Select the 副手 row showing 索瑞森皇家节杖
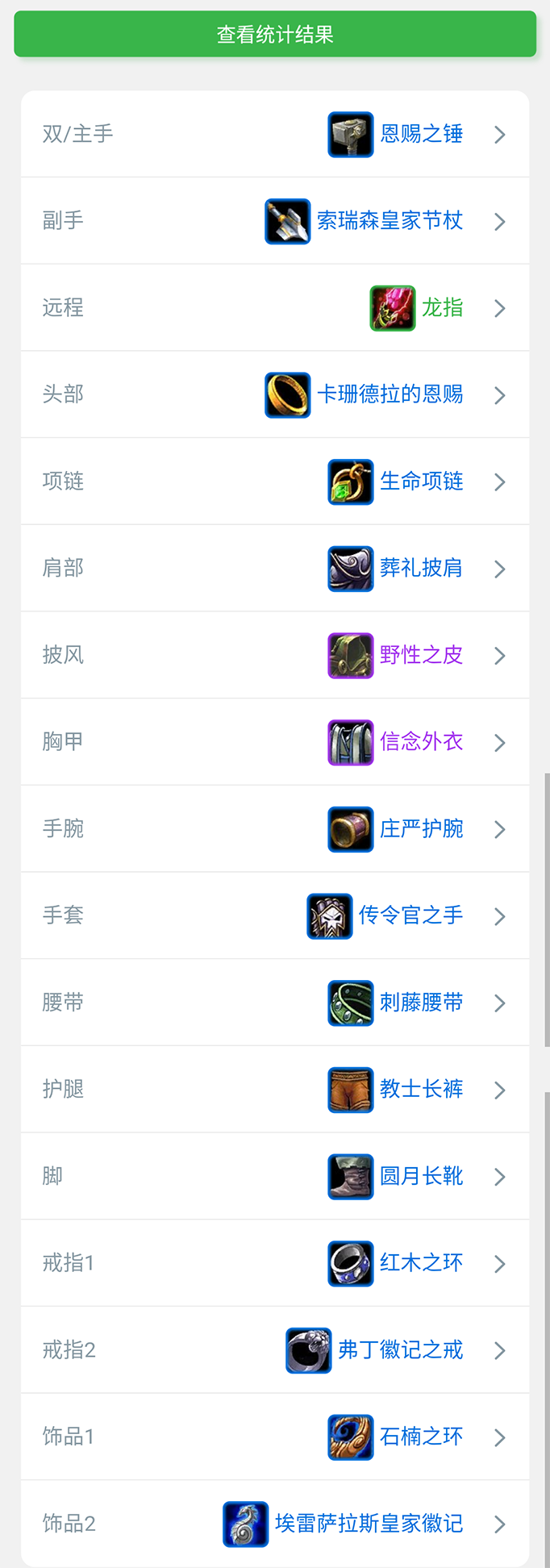The height and width of the screenshot is (1568, 550). (275, 221)
